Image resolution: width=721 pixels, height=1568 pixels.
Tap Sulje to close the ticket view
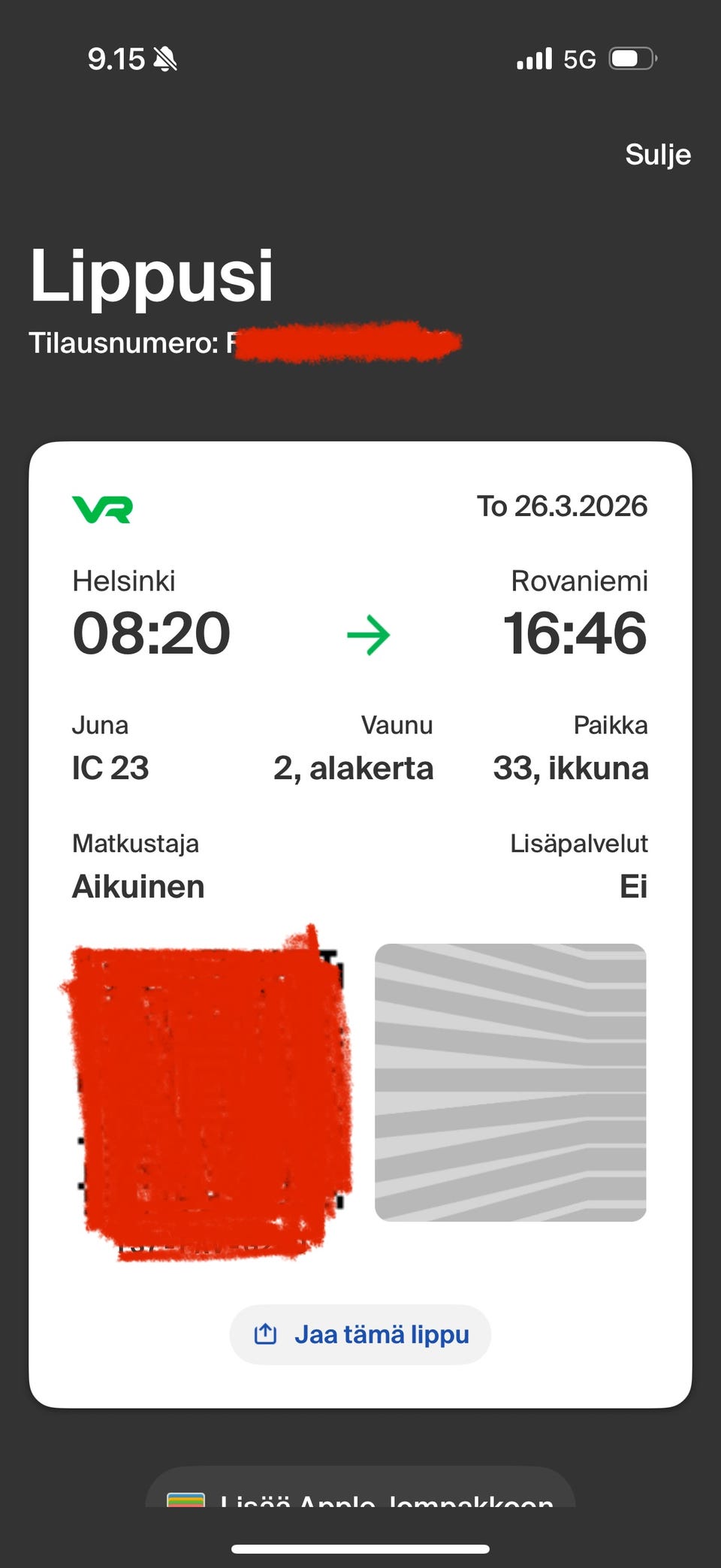[658, 155]
